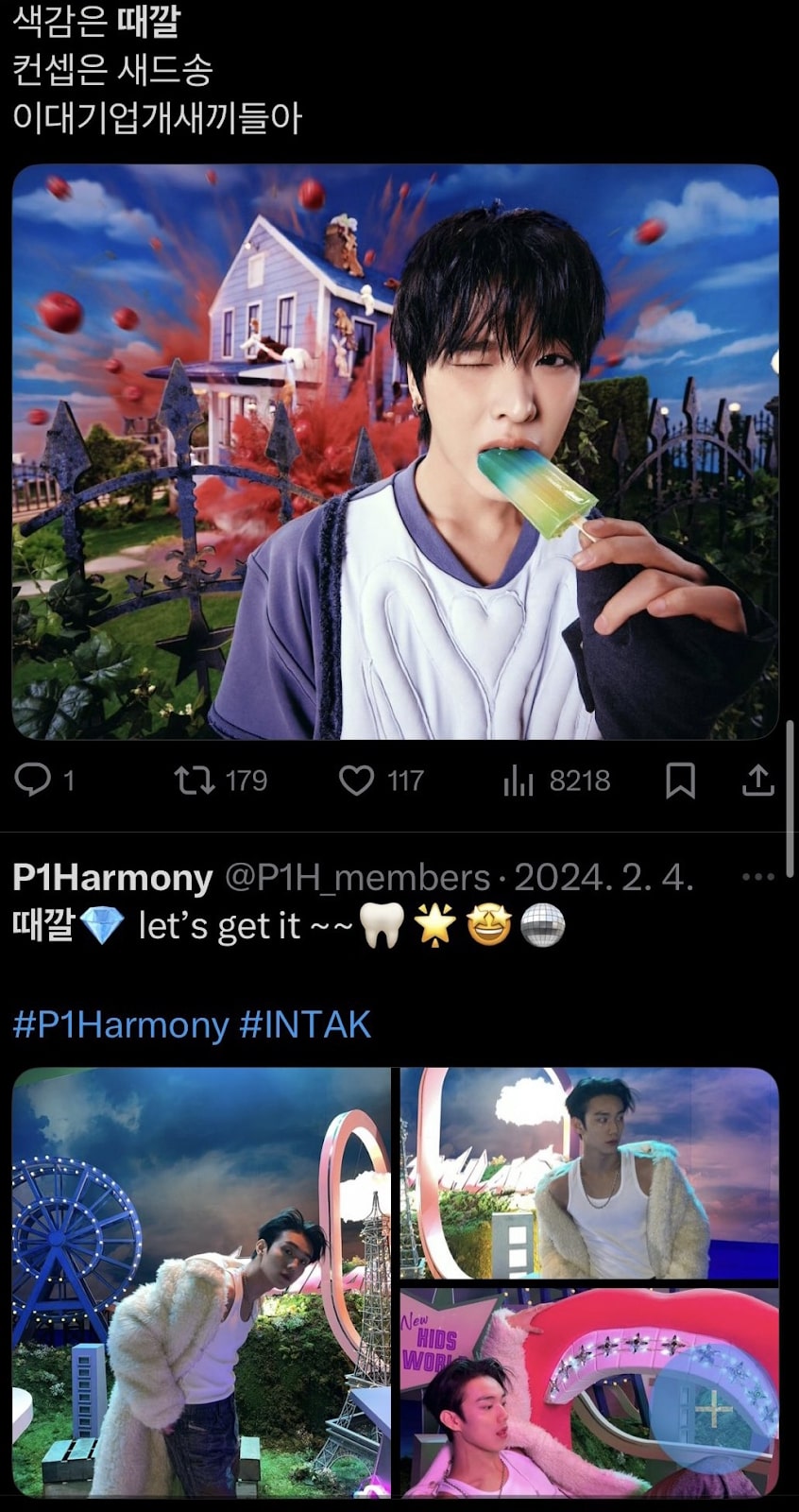Like the post with 117 likes
The image size is (799, 1512).
[356, 780]
